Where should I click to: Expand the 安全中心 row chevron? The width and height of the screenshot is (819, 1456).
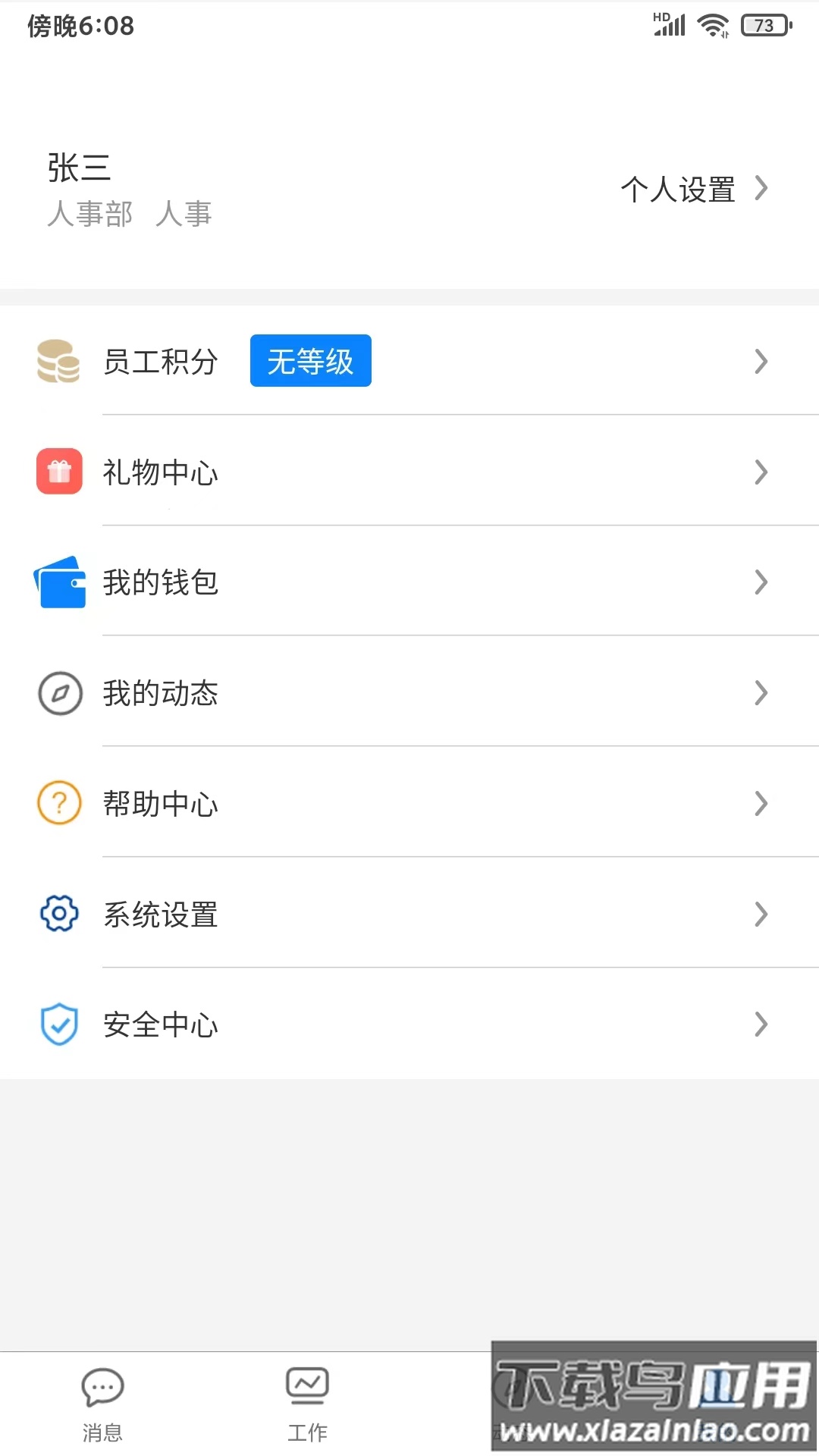click(761, 1025)
